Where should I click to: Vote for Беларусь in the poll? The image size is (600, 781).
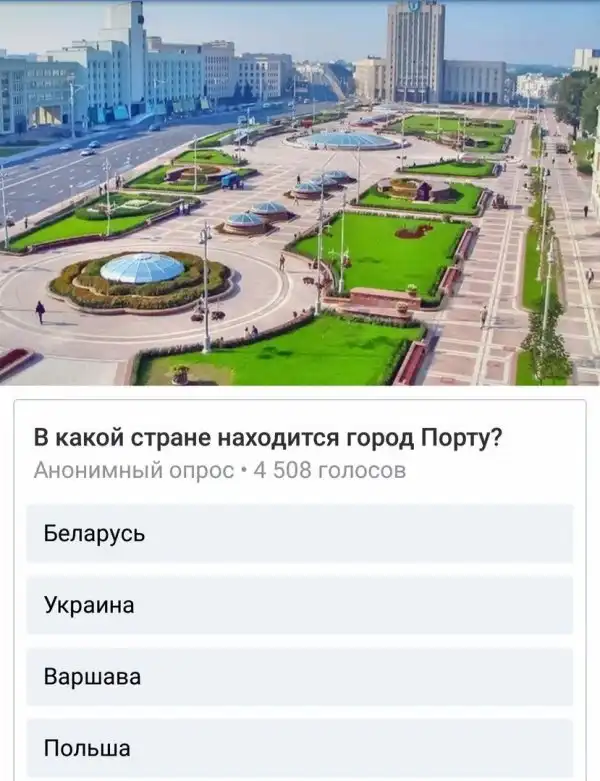tap(299, 534)
